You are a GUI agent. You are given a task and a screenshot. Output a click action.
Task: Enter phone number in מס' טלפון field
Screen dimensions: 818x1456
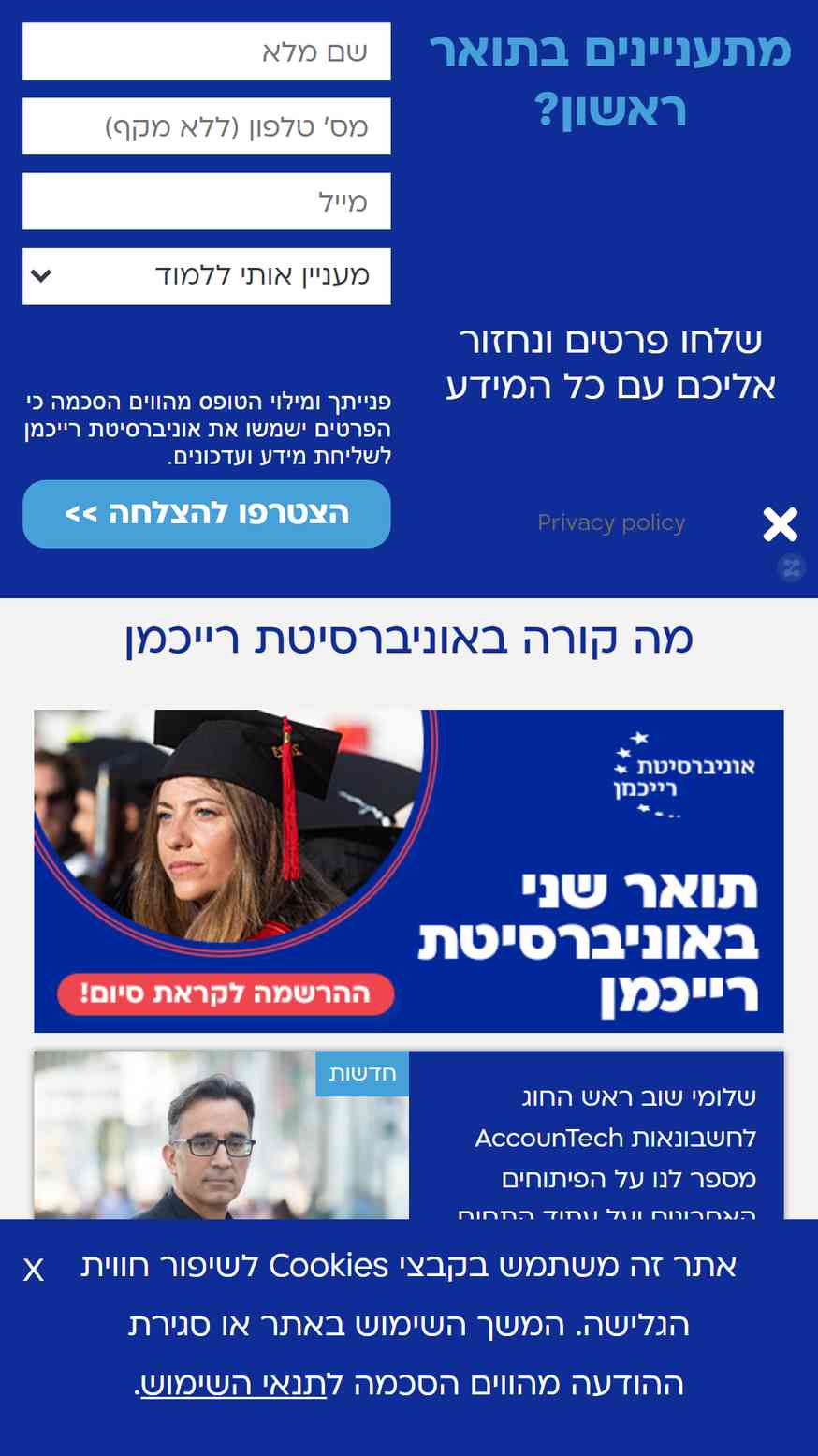(206, 126)
